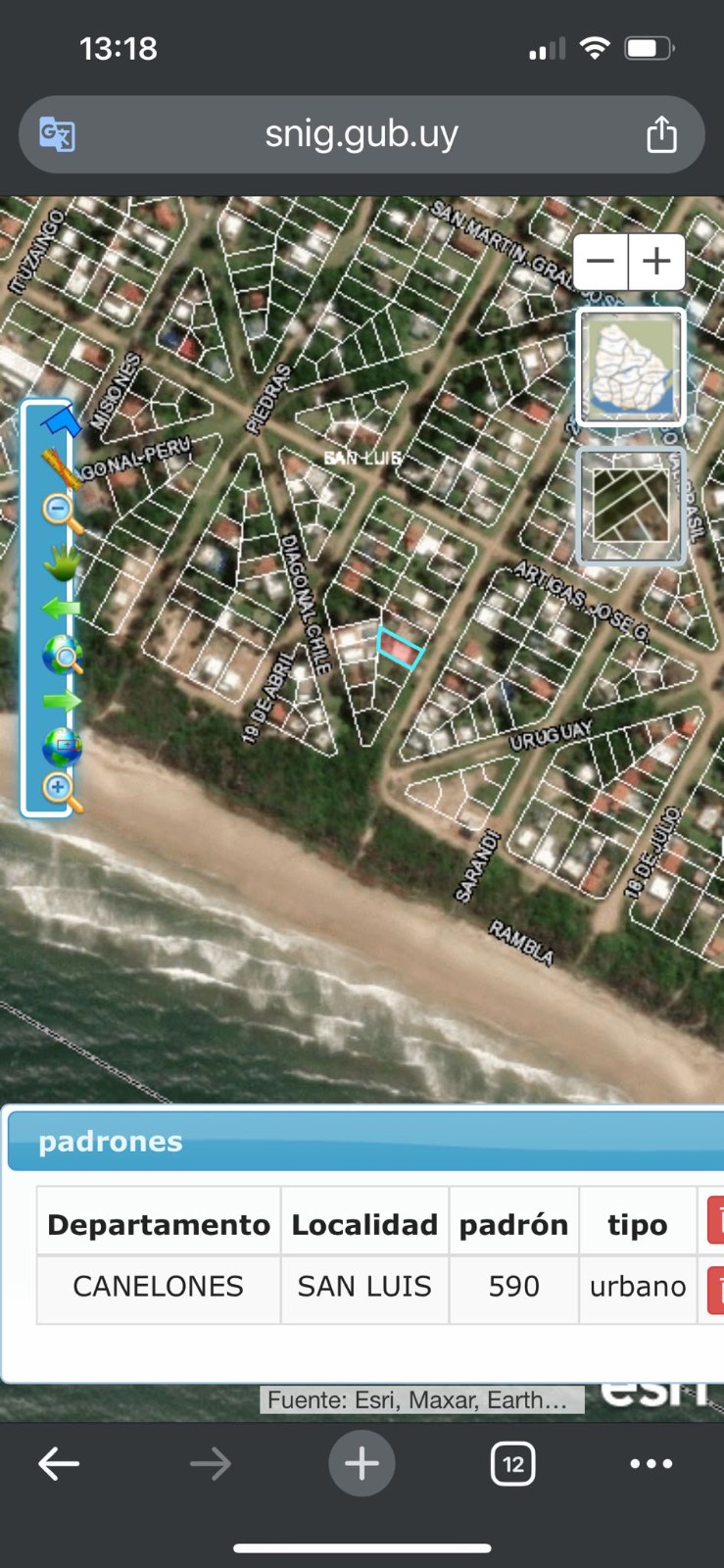Tap the globe with red rectangle tool
Screen dimensions: 724x1568
coord(61,748)
